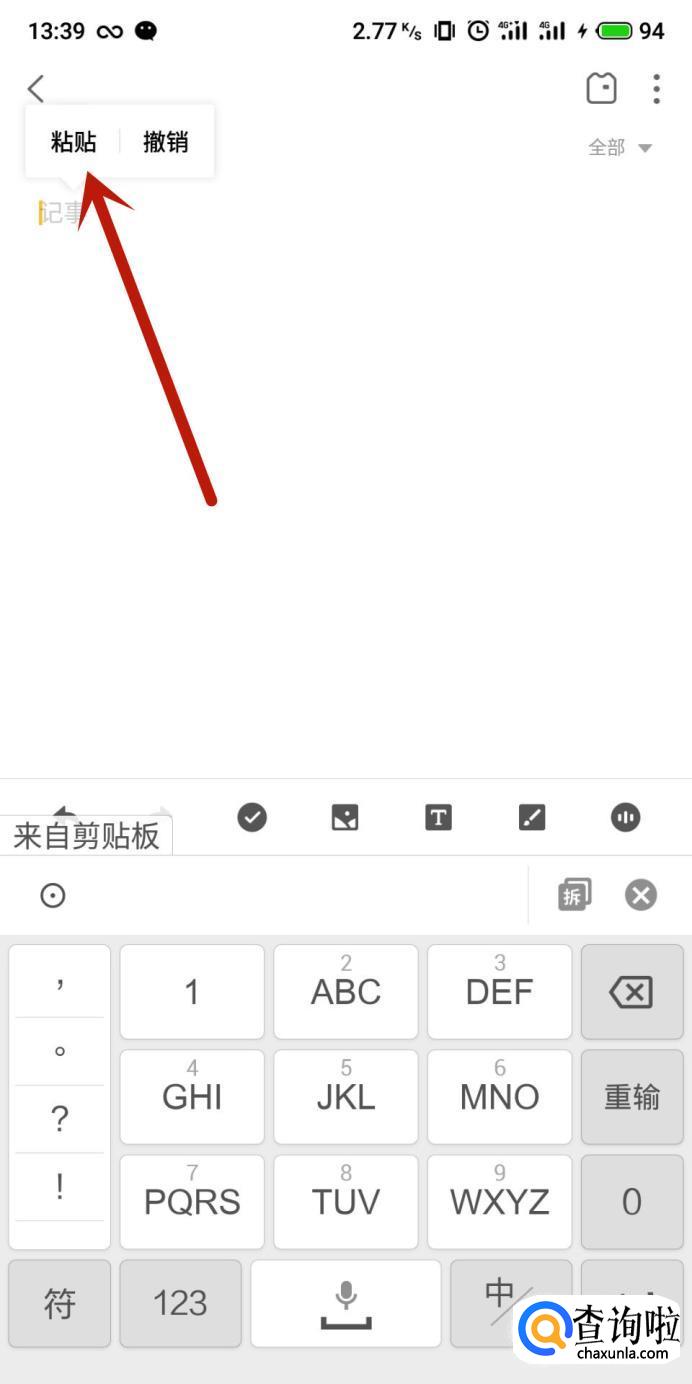
Task: Tap 撤销 in the popup menu
Action: click(166, 142)
